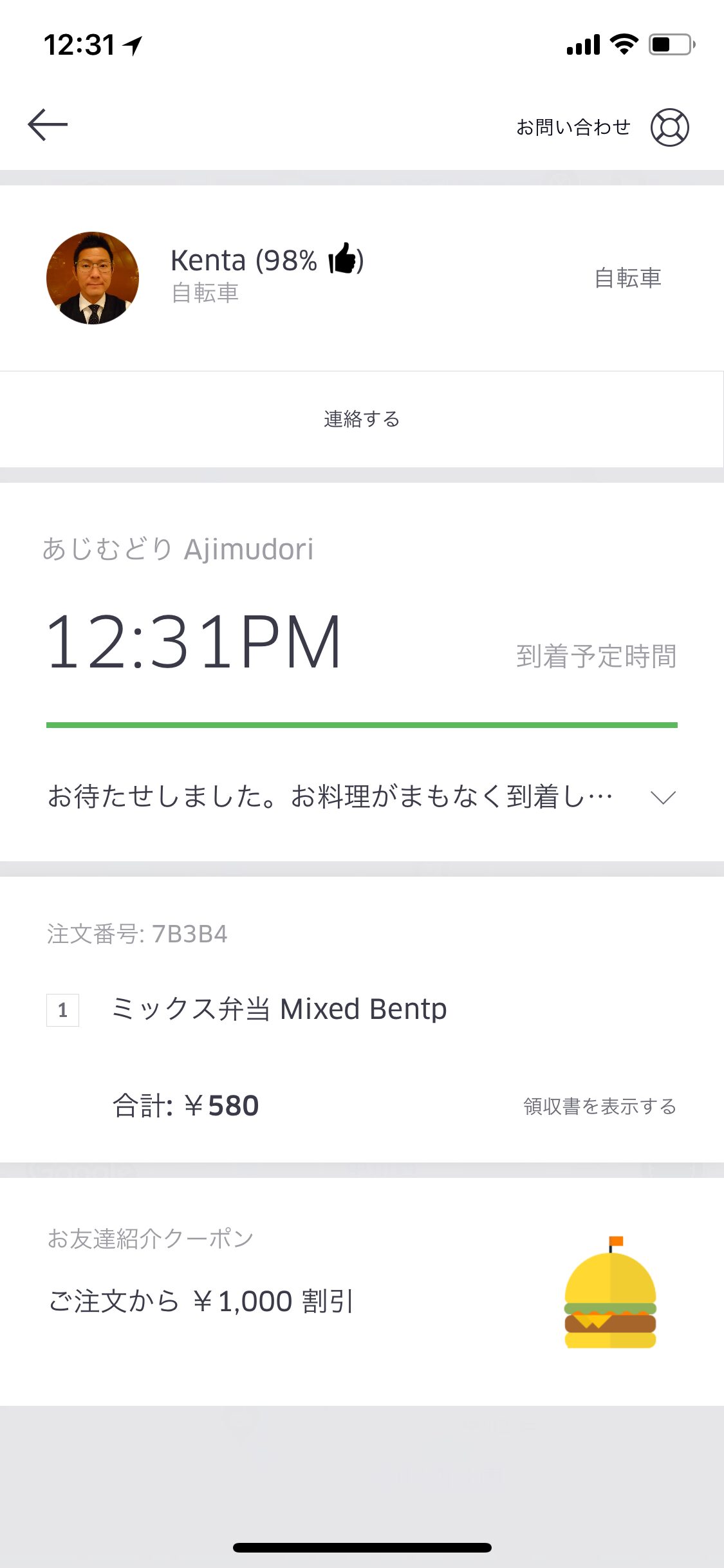Open the お友達紹介クーポン referral card
This screenshot has height=1568, width=724.
click(x=362, y=1291)
